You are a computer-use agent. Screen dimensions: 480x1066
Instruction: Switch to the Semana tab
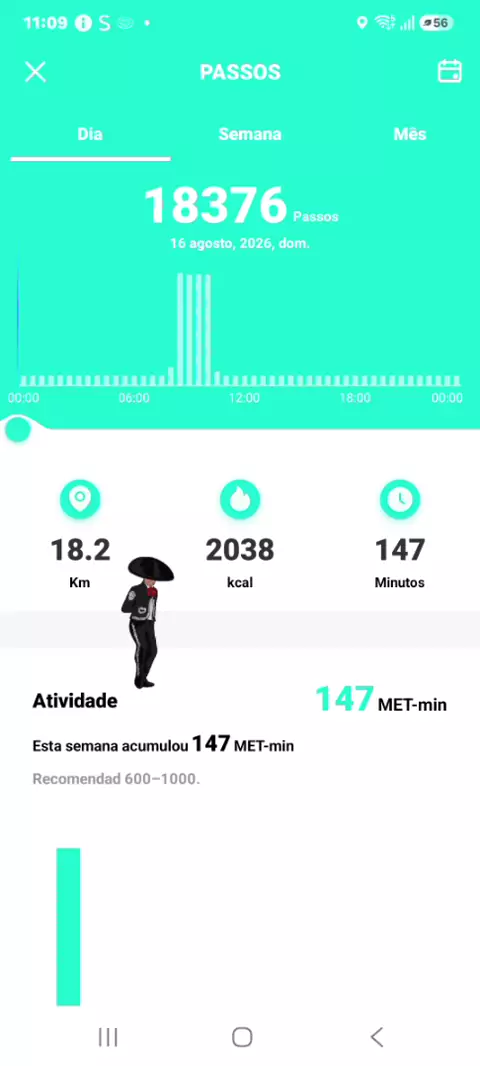[250, 134]
